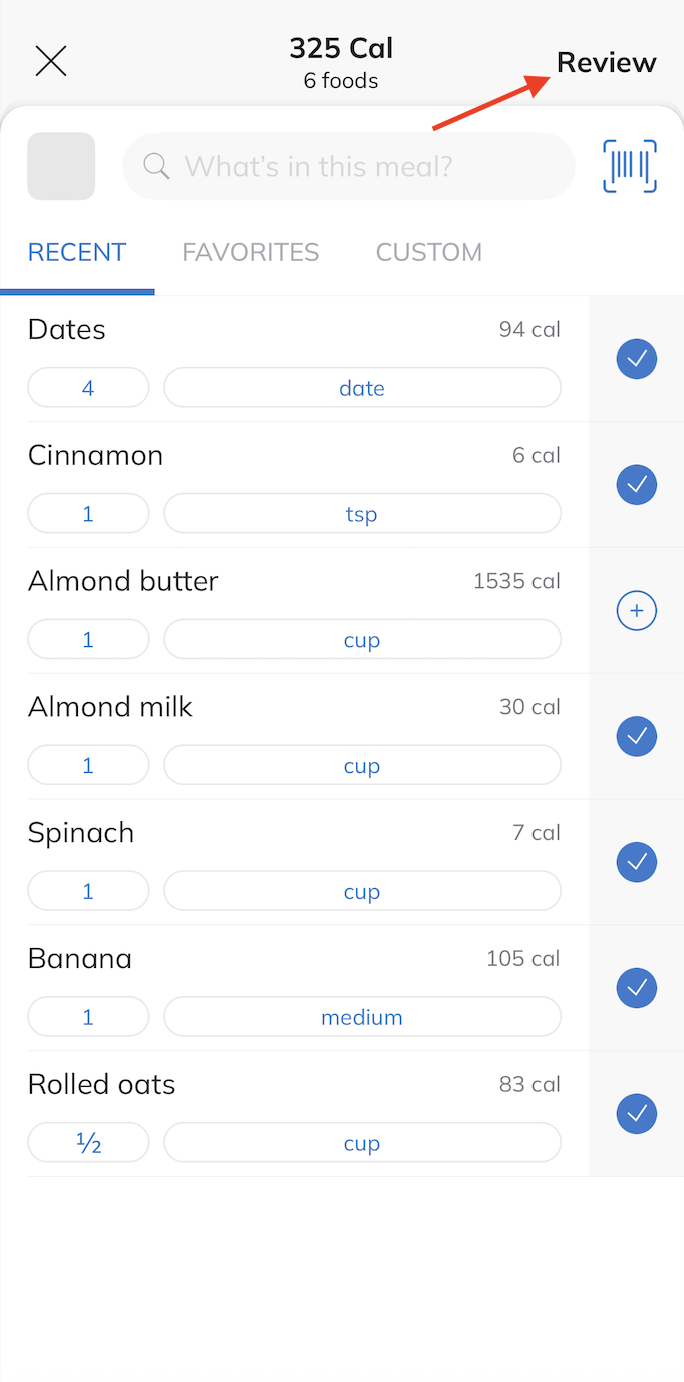The image size is (684, 1382).
Task: Tap the 'What's in this meal?' search field
Action: 348,166
